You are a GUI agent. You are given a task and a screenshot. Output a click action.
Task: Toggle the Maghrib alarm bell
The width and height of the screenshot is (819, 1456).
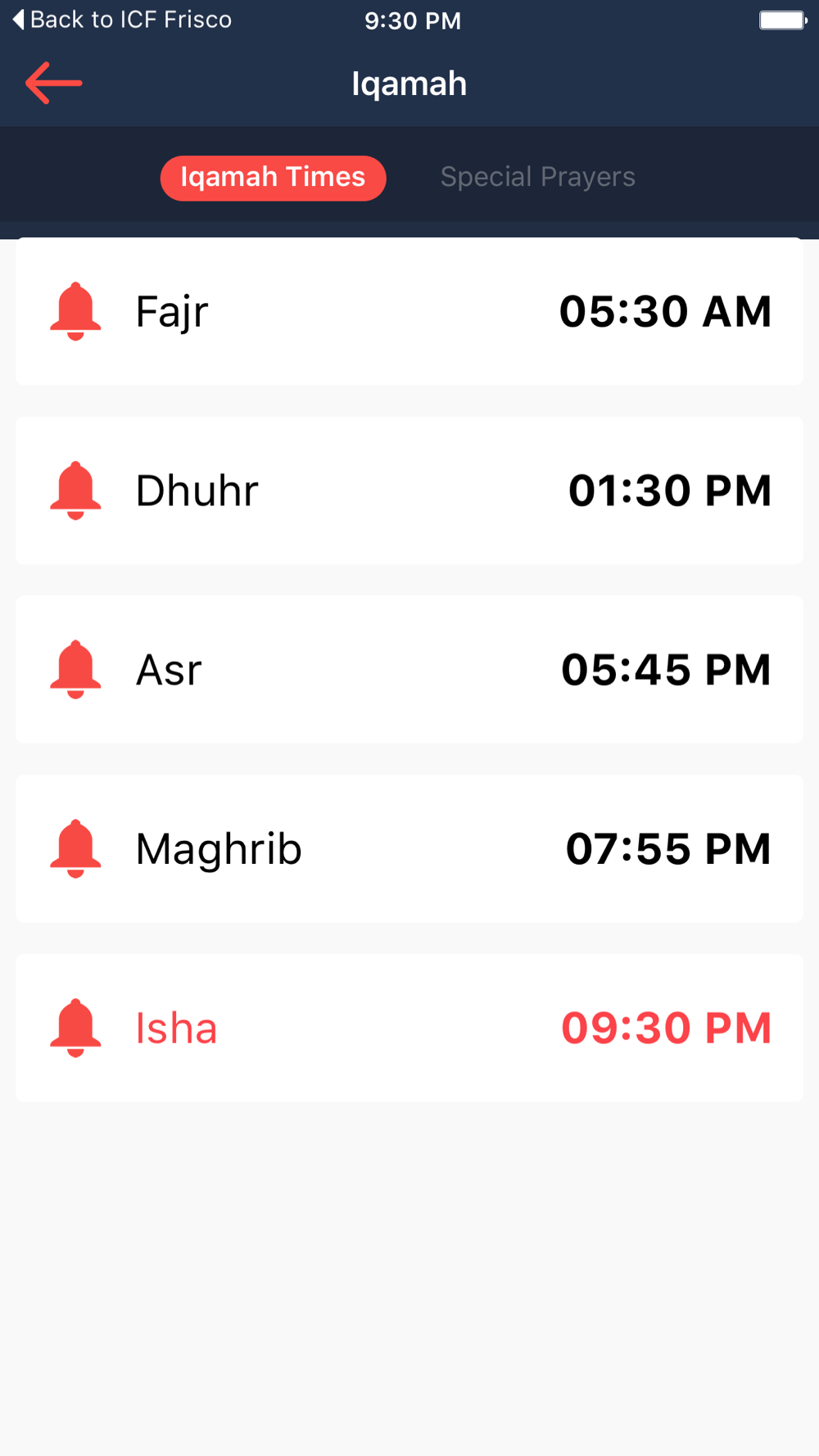click(x=75, y=848)
